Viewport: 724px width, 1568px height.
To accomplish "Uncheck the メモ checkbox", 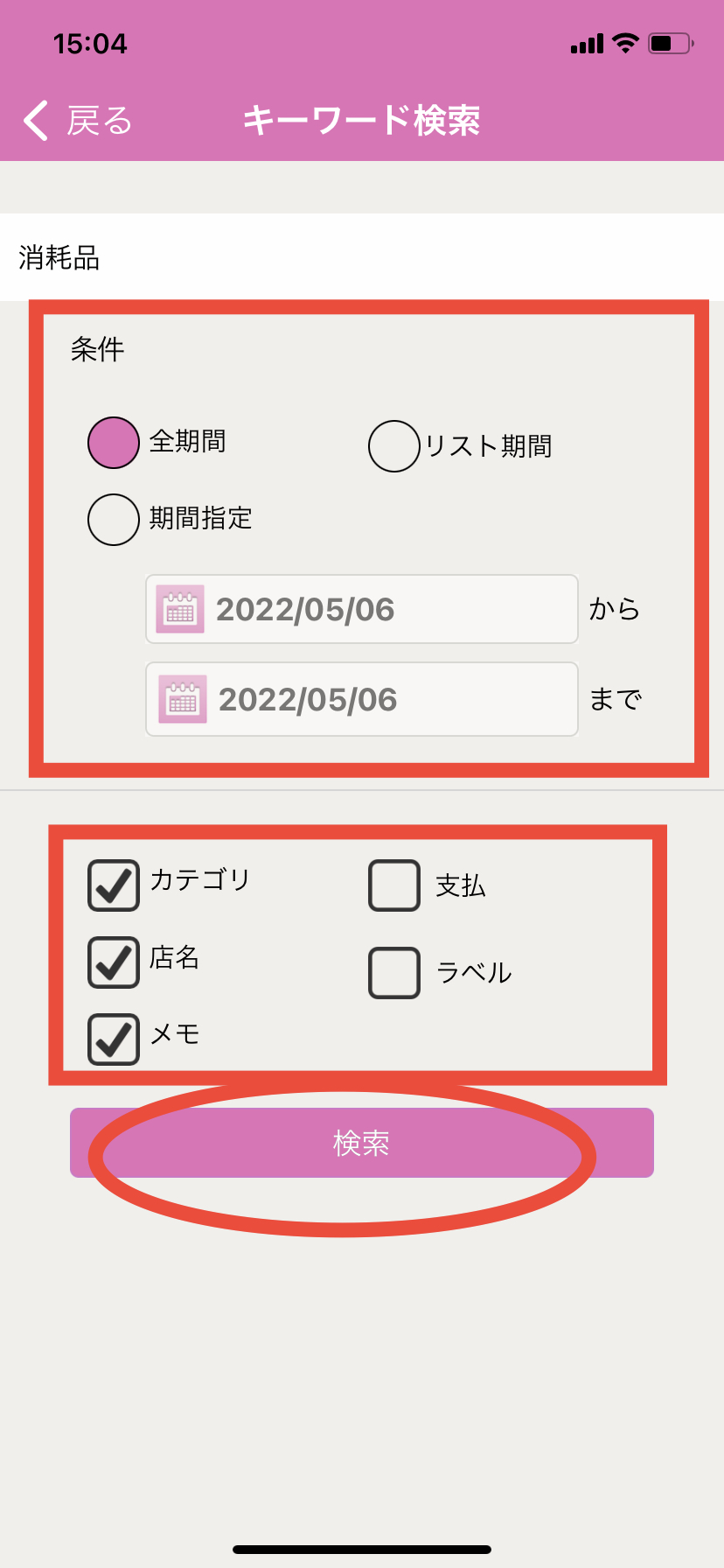I will pos(114,1039).
